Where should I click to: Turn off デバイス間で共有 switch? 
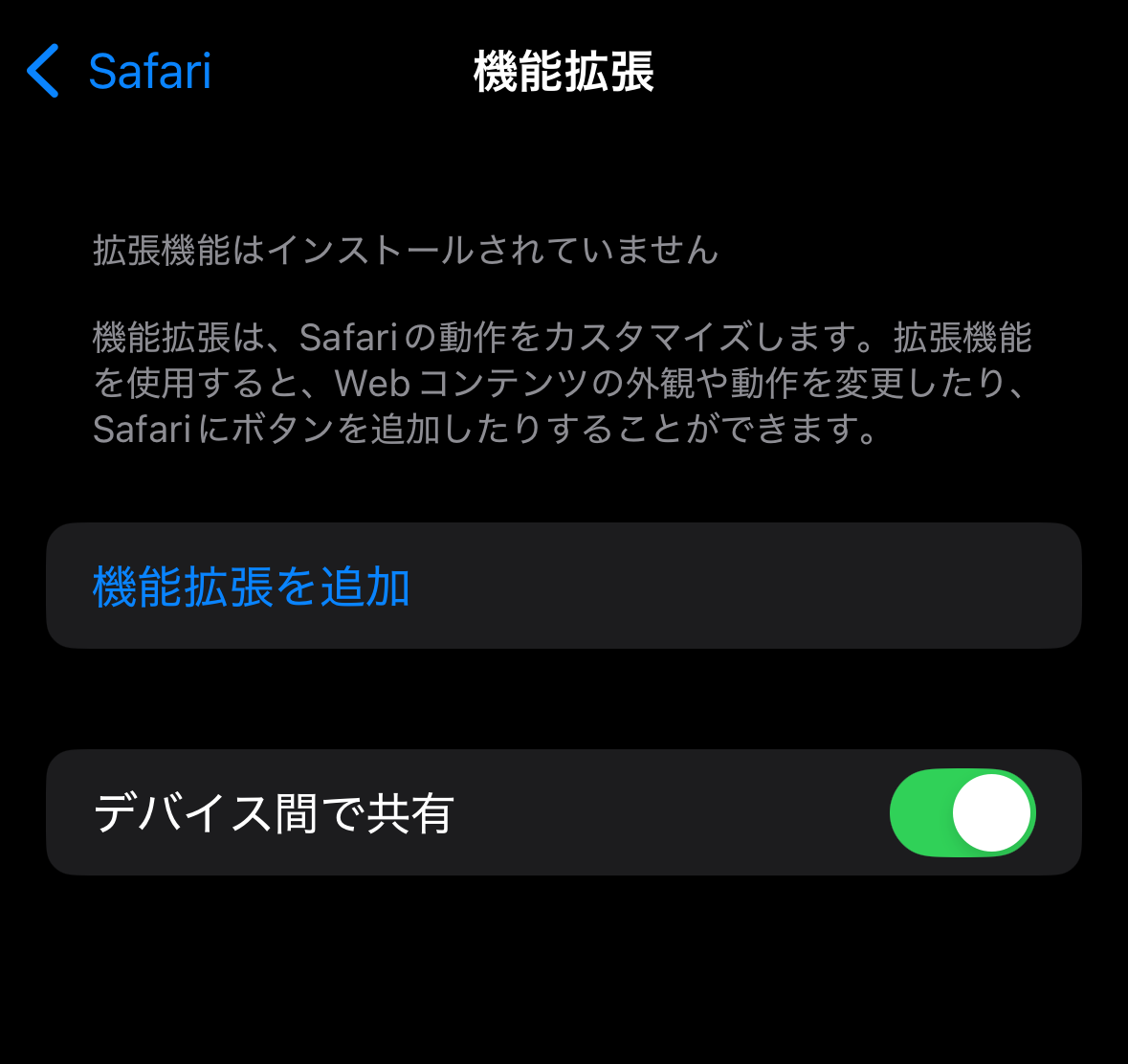[x=962, y=812]
